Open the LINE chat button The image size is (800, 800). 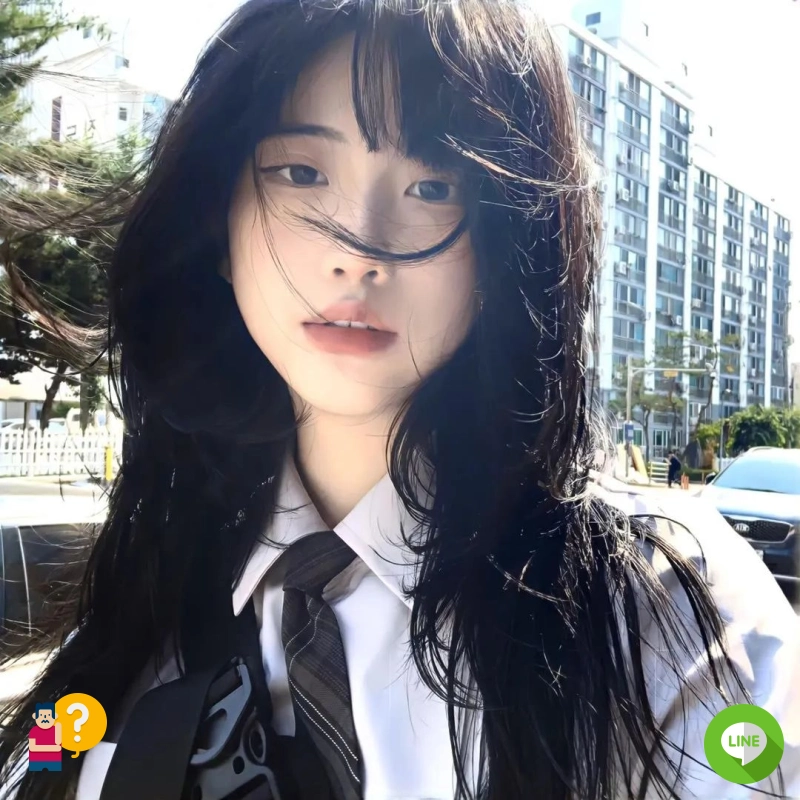(743, 743)
